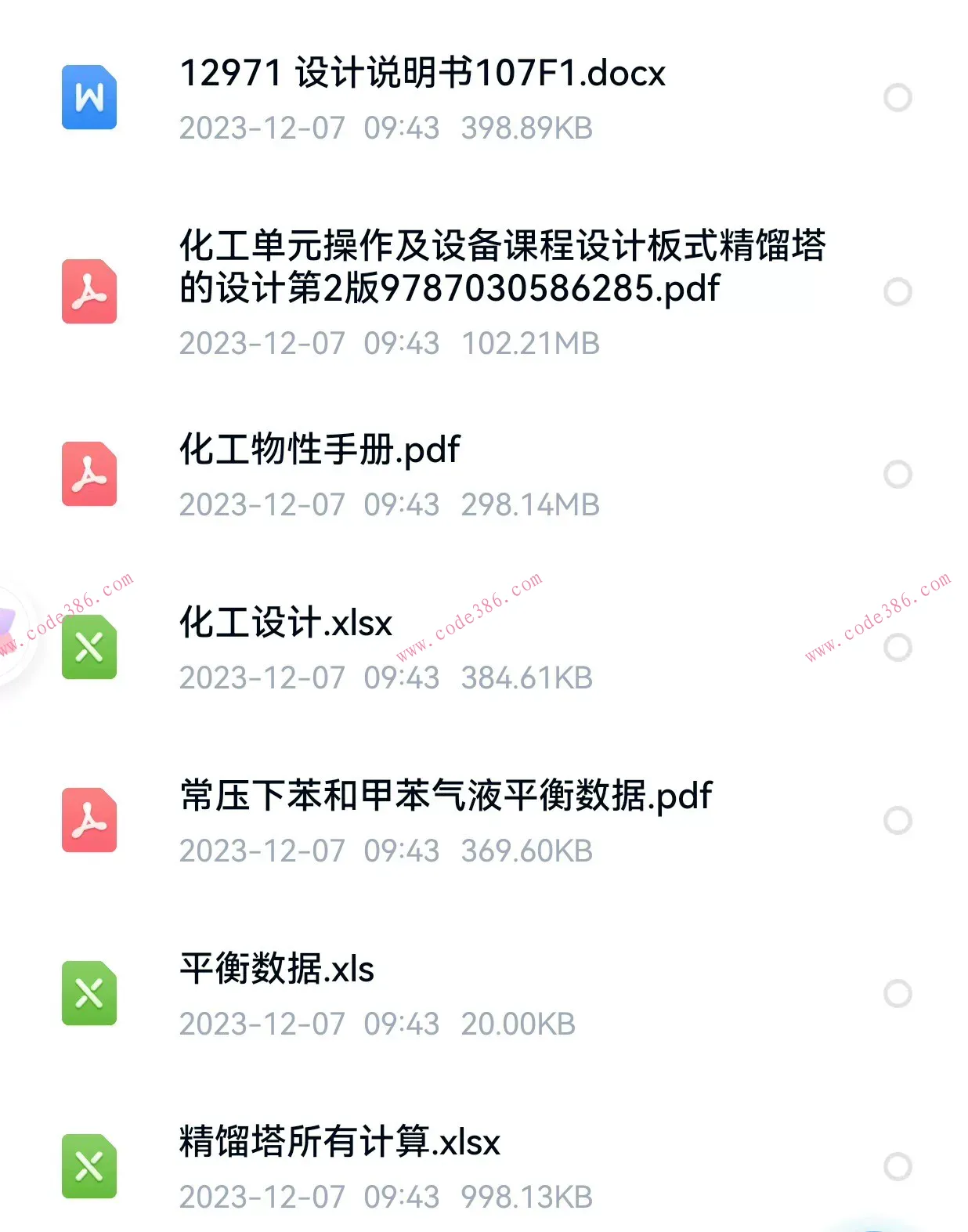Select the checkbox for 化工设计.xlsx
The image size is (968, 1232).
tap(898, 647)
